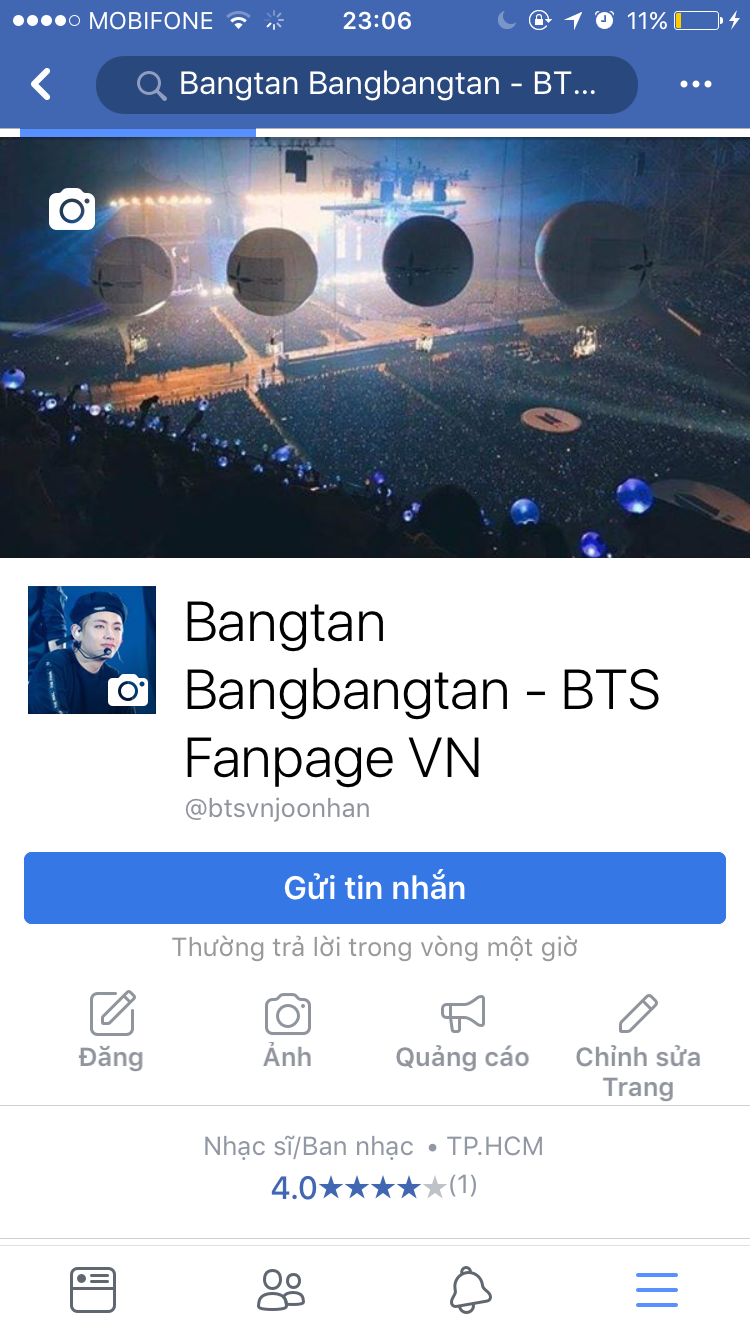Open the three-dot overflow menu
Viewport: 750px width, 1334px height.
(x=695, y=85)
